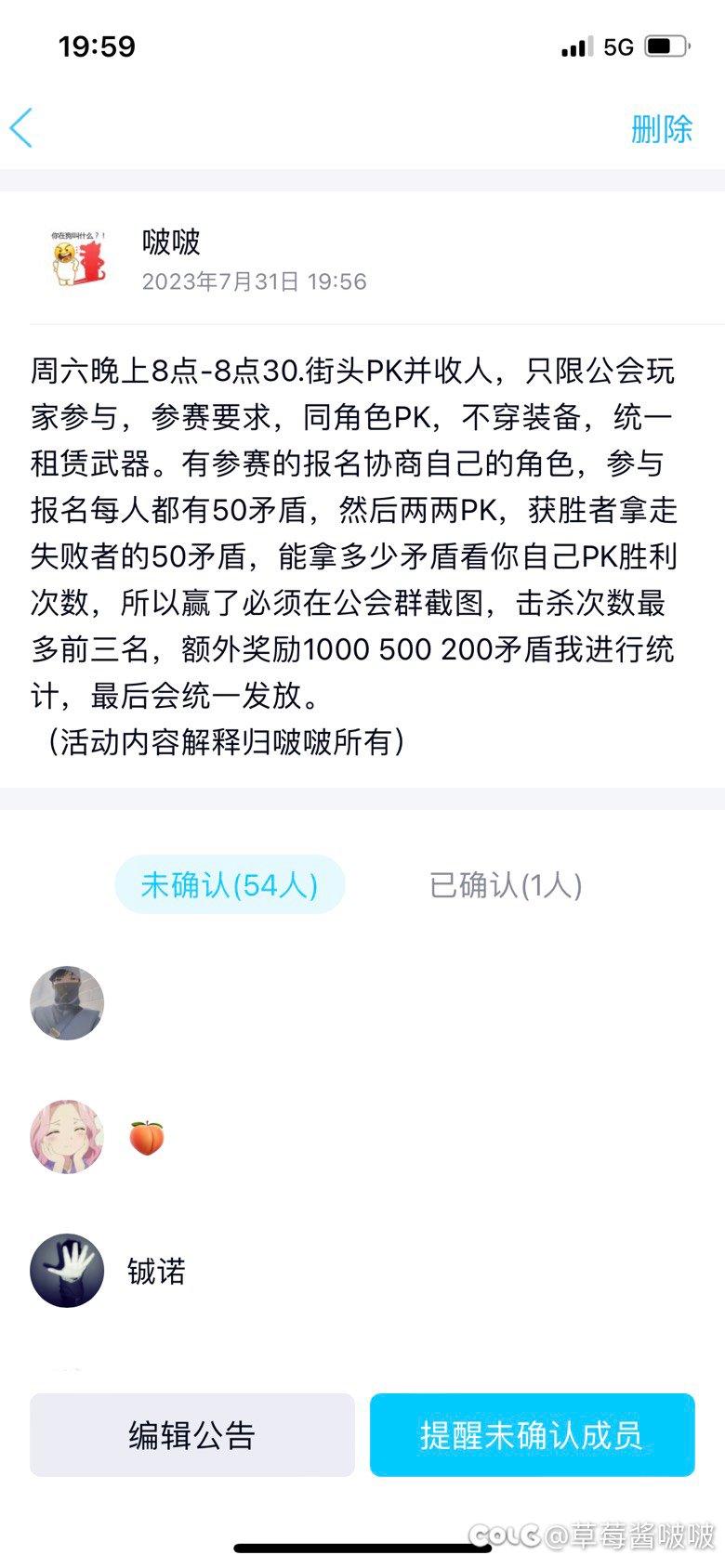Switch to the 未确认(54人) tab
Screen dimensions: 725x1568
[230, 884]
